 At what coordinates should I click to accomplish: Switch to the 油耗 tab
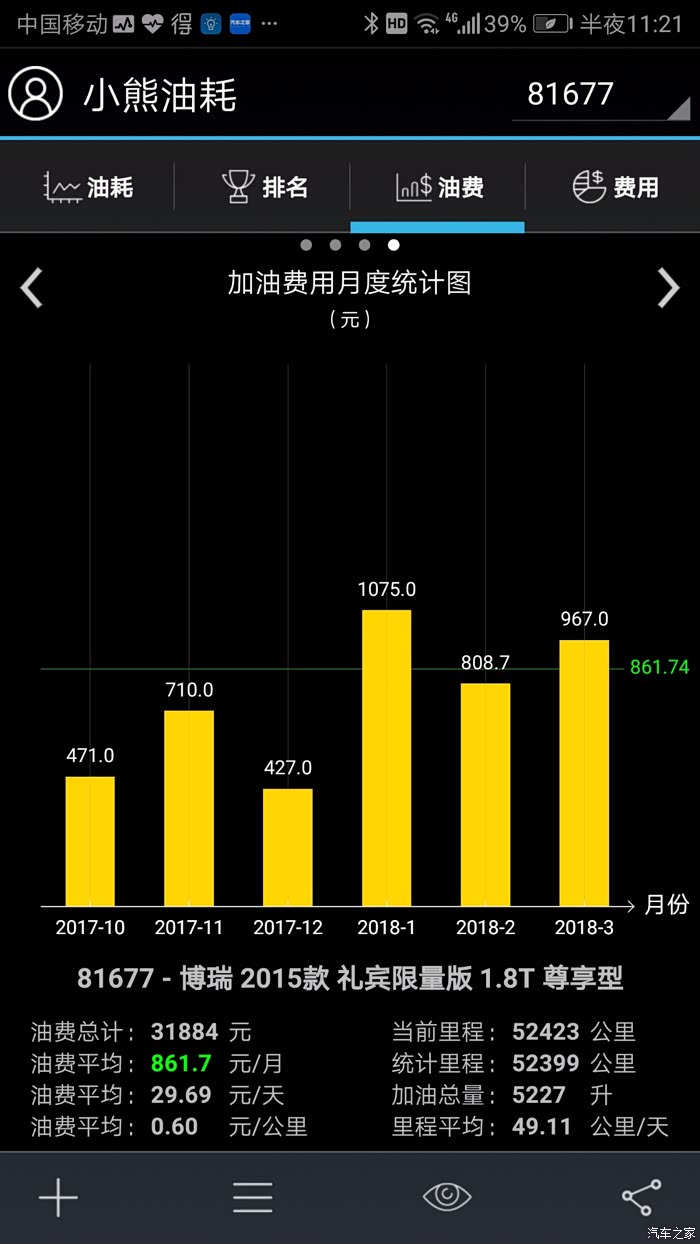pos(88,187)
